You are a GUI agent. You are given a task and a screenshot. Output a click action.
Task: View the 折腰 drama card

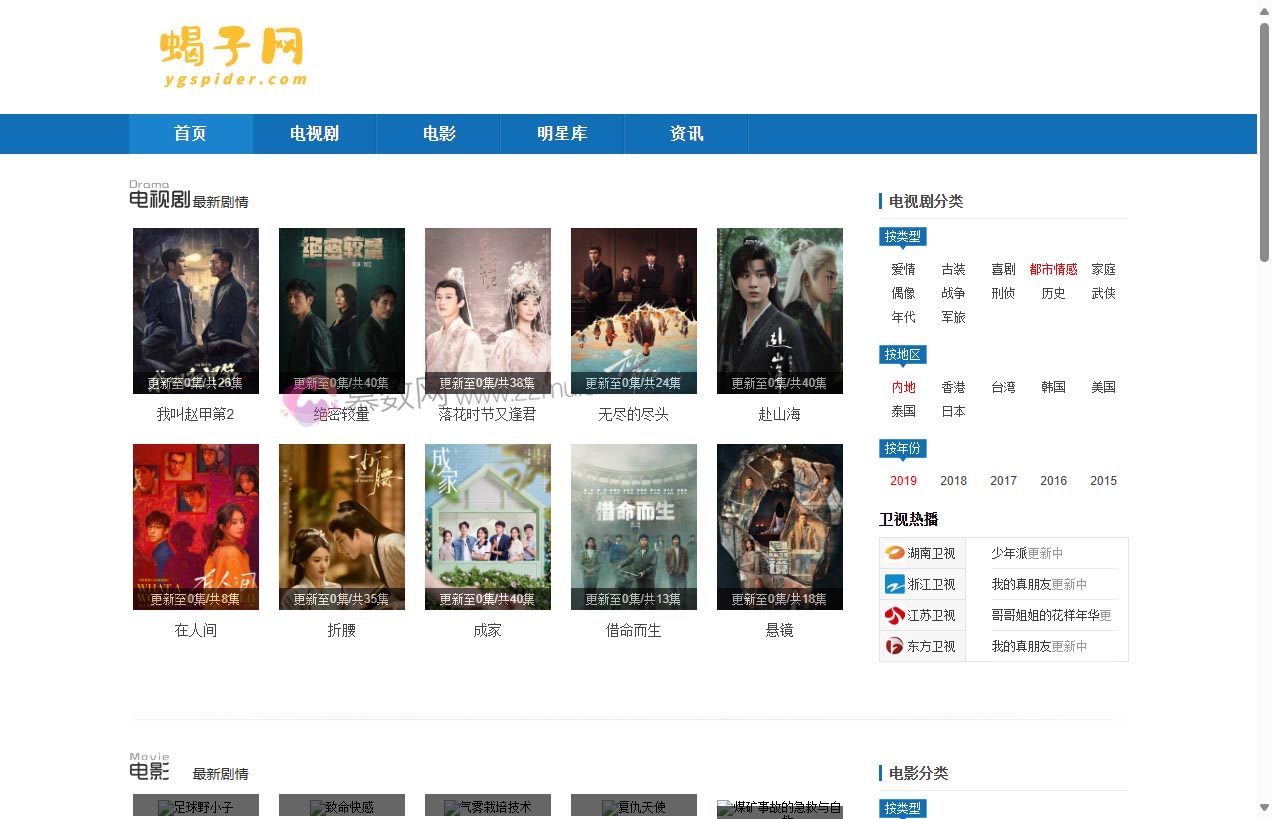tap(342, 526)
